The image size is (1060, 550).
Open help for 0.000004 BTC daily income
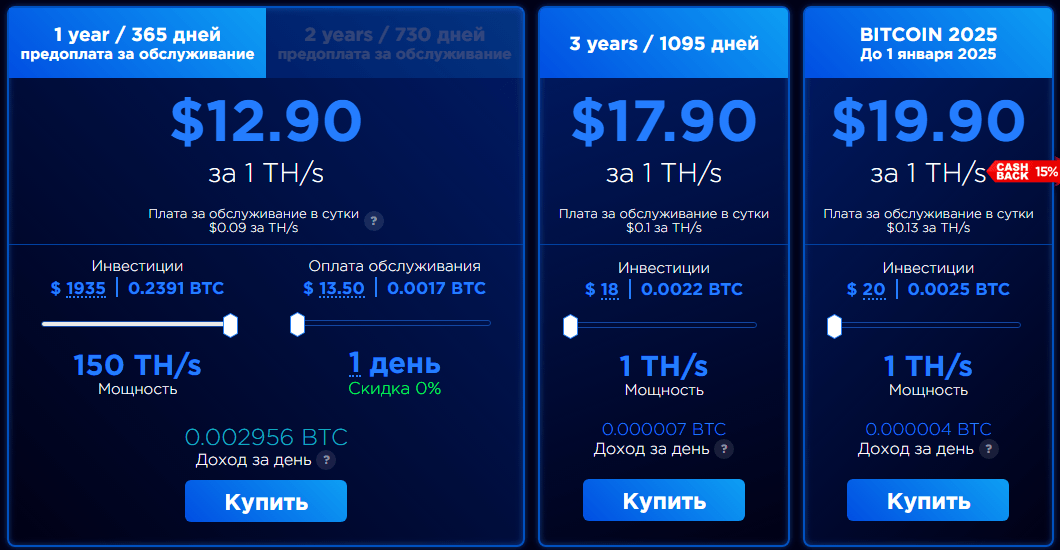click(x=988, y=449)
